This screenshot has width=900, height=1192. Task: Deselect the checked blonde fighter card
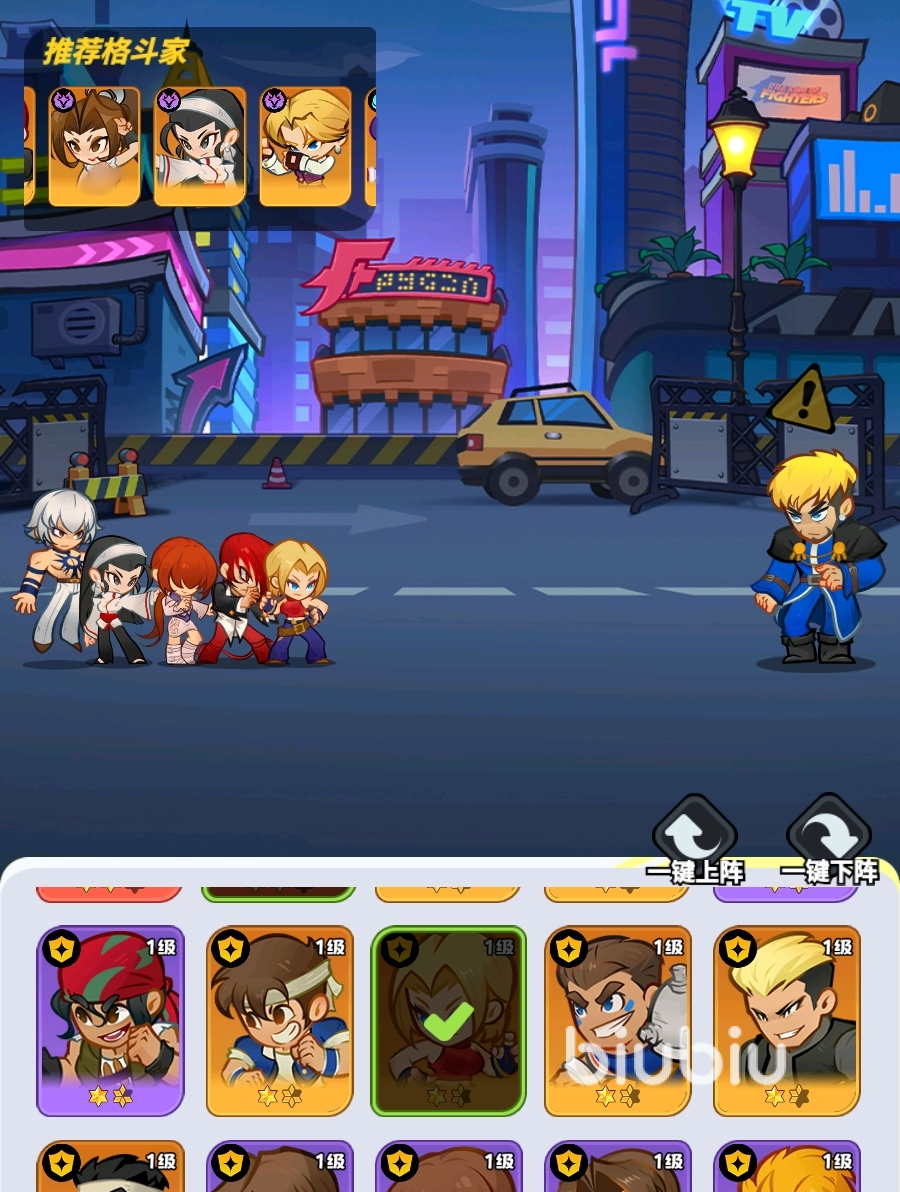[449, 1020]
